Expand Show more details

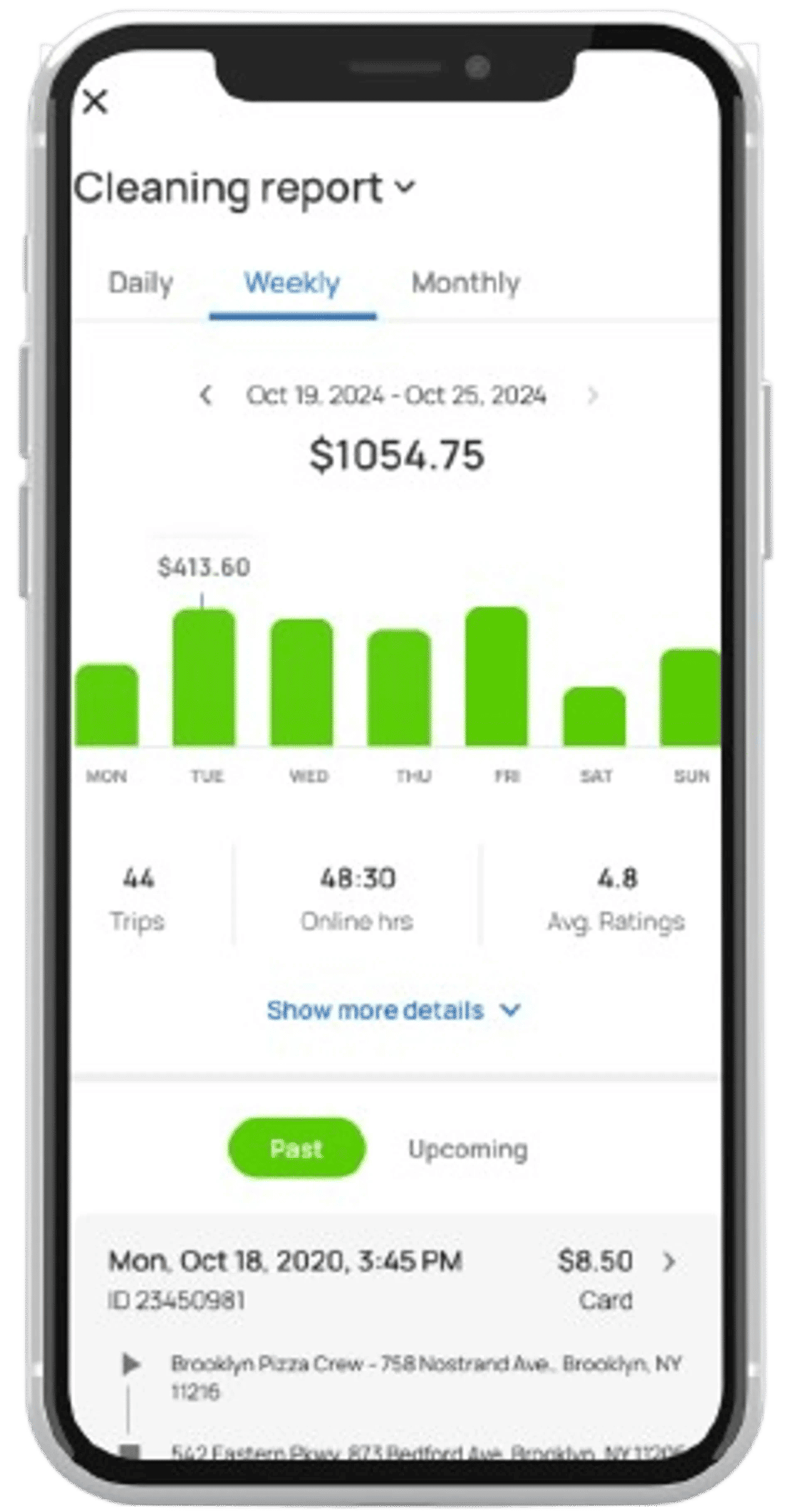(x=394, y=1010)
